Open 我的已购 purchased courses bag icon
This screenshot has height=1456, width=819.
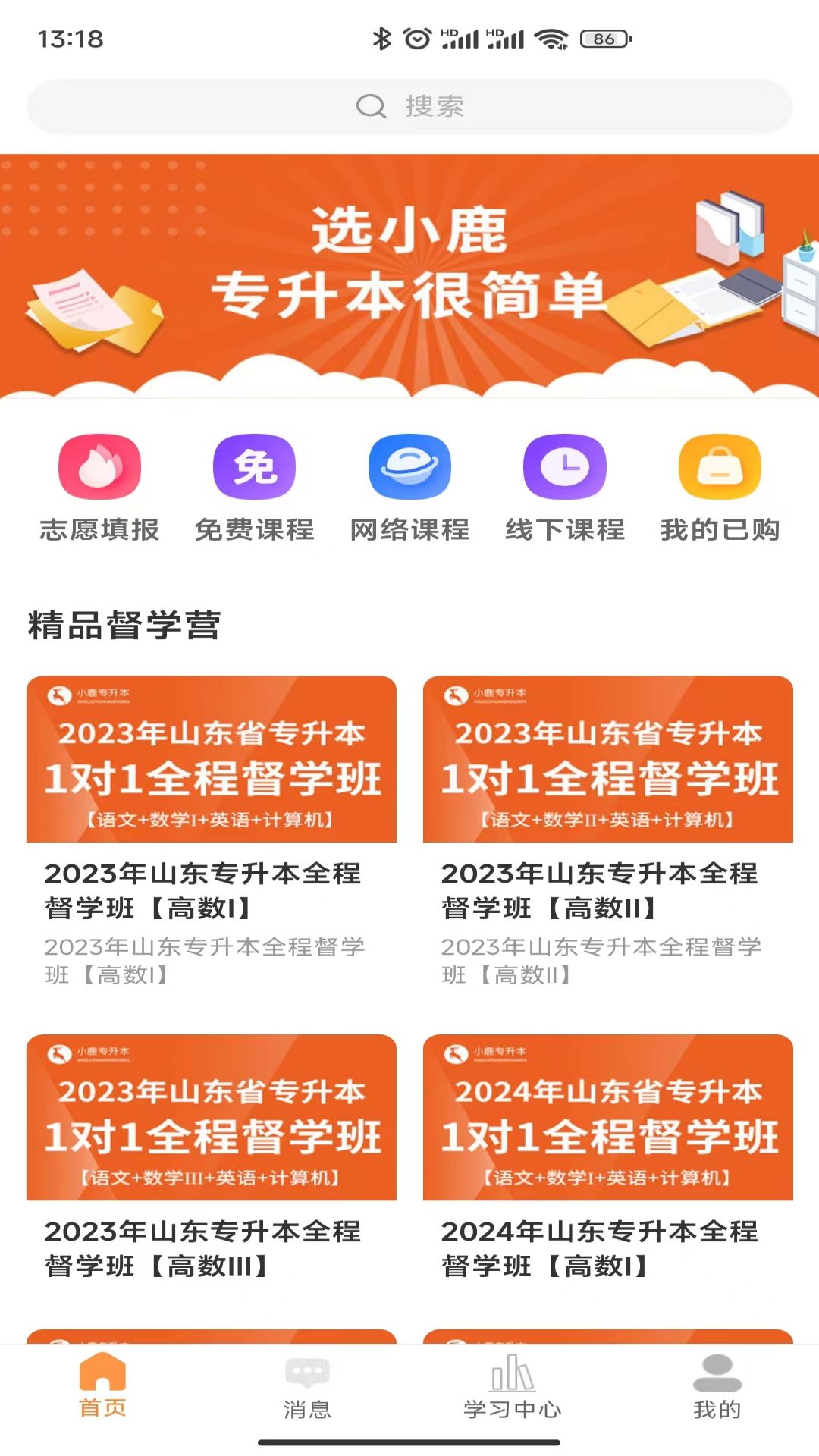[x=720, y=467]
